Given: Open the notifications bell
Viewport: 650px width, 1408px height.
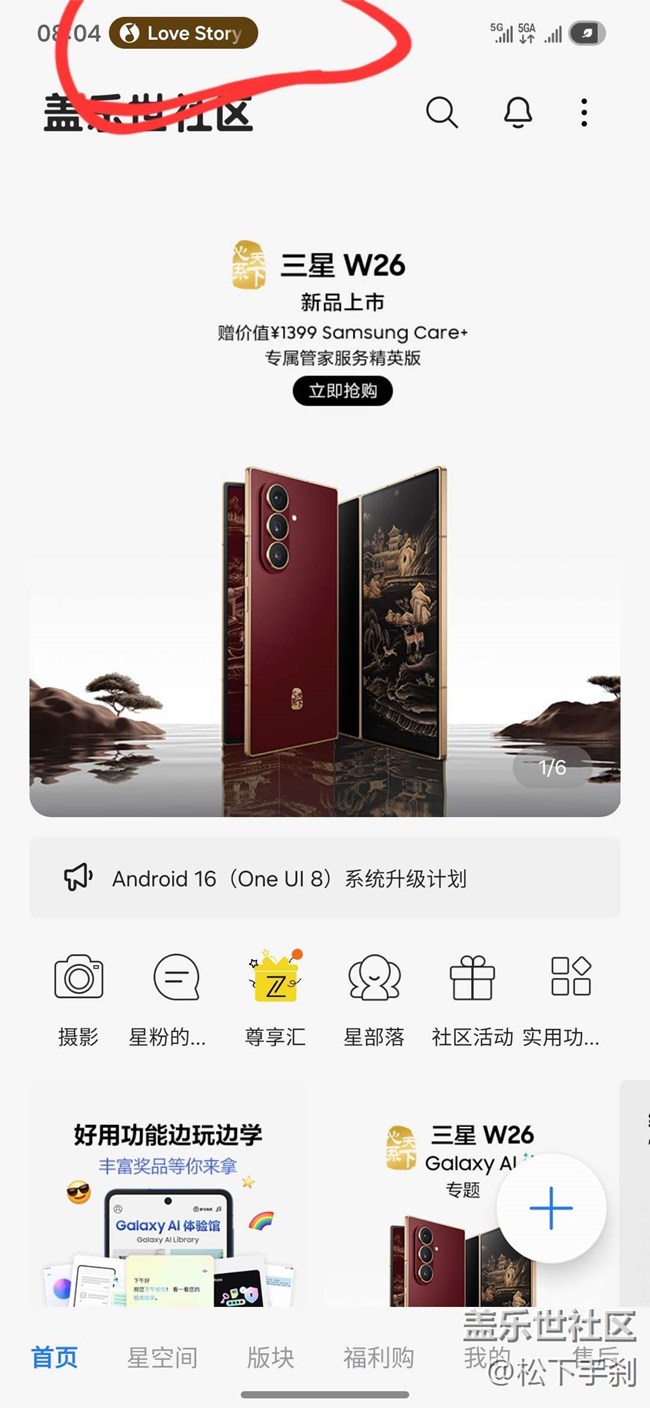Looking at the screenshot, I should [518, 112].
